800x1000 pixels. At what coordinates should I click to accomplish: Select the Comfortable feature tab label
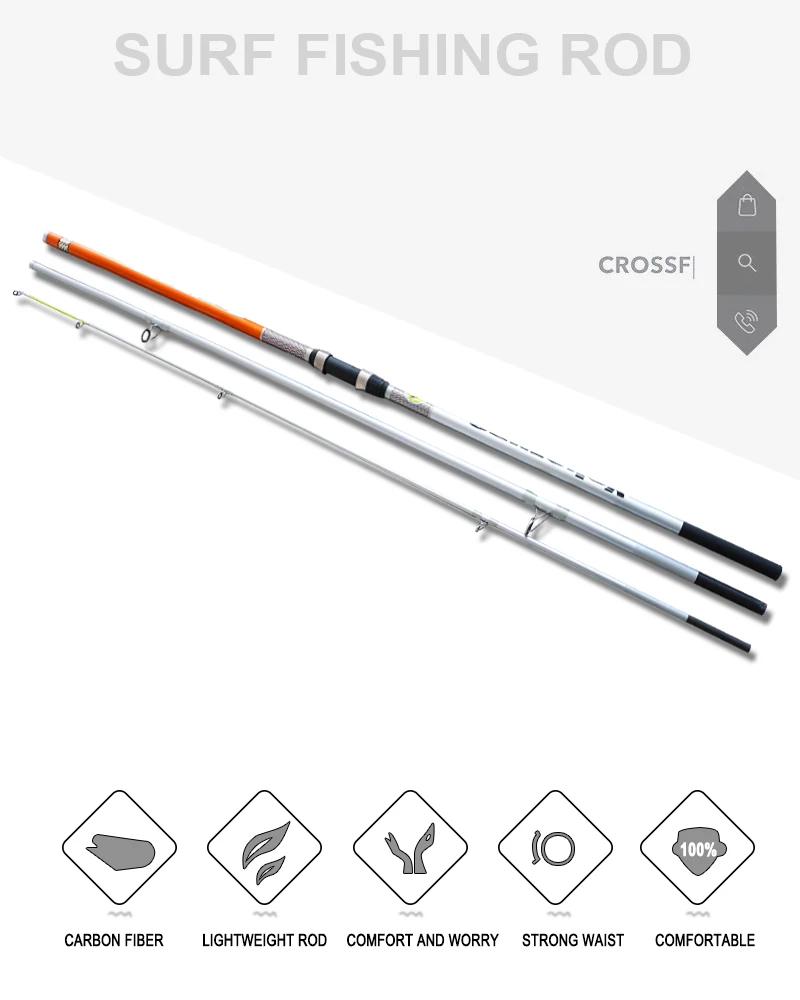[x=703, y=940]
